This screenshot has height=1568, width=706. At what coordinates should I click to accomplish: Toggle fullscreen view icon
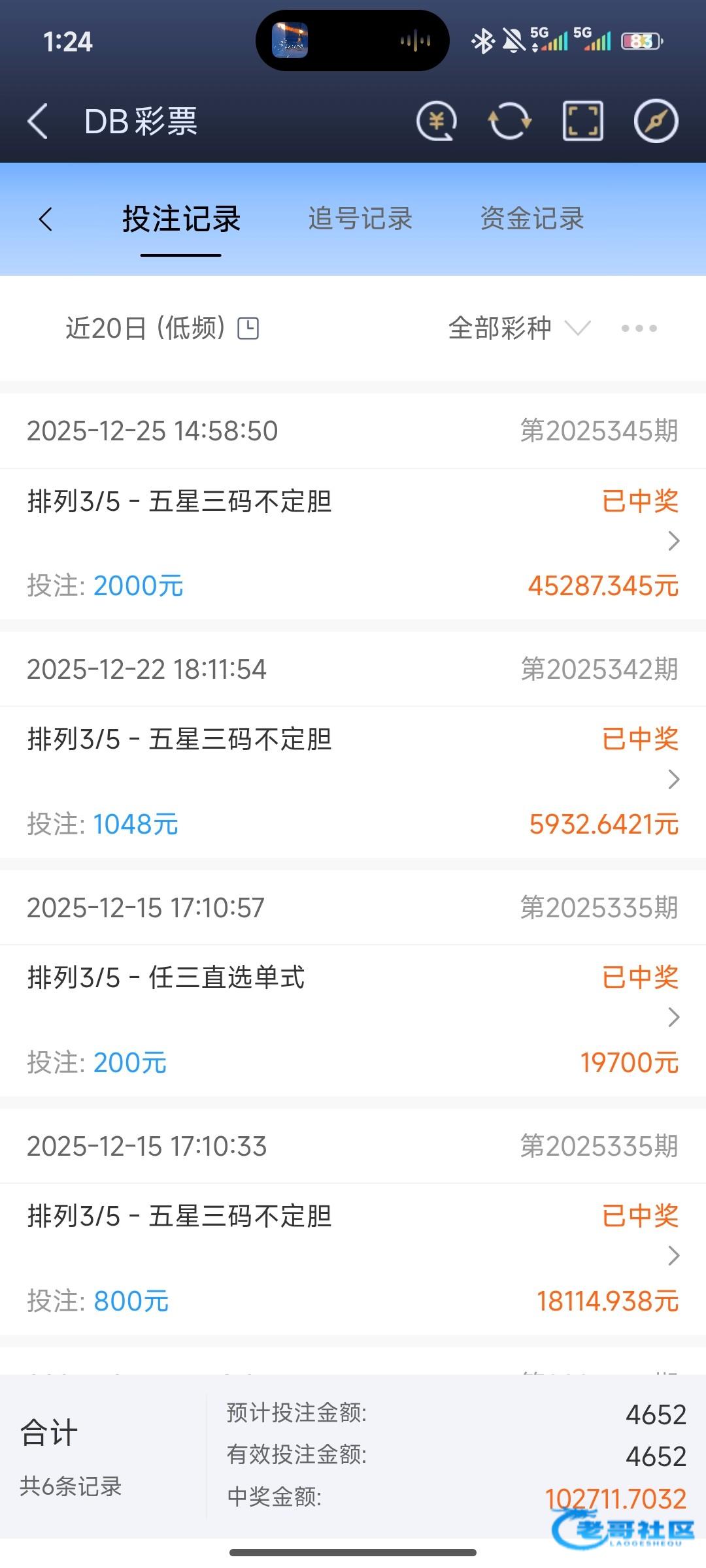tap(582, 122)
